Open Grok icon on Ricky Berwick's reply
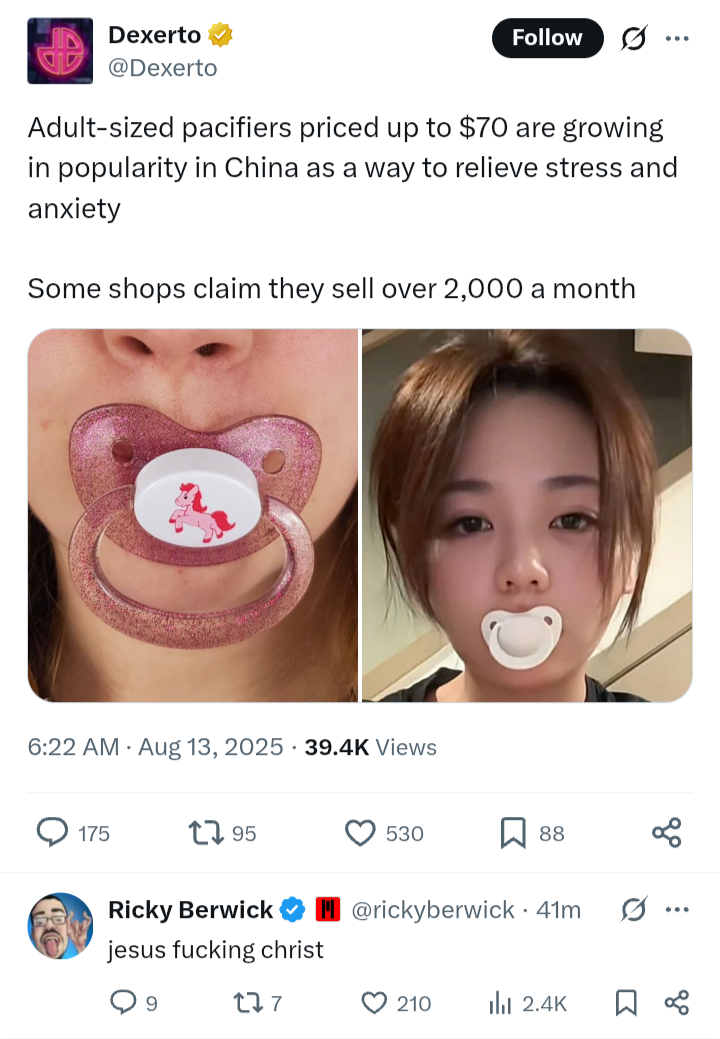The width and height of the screenshot is (720, 1039). click(633, 909)
